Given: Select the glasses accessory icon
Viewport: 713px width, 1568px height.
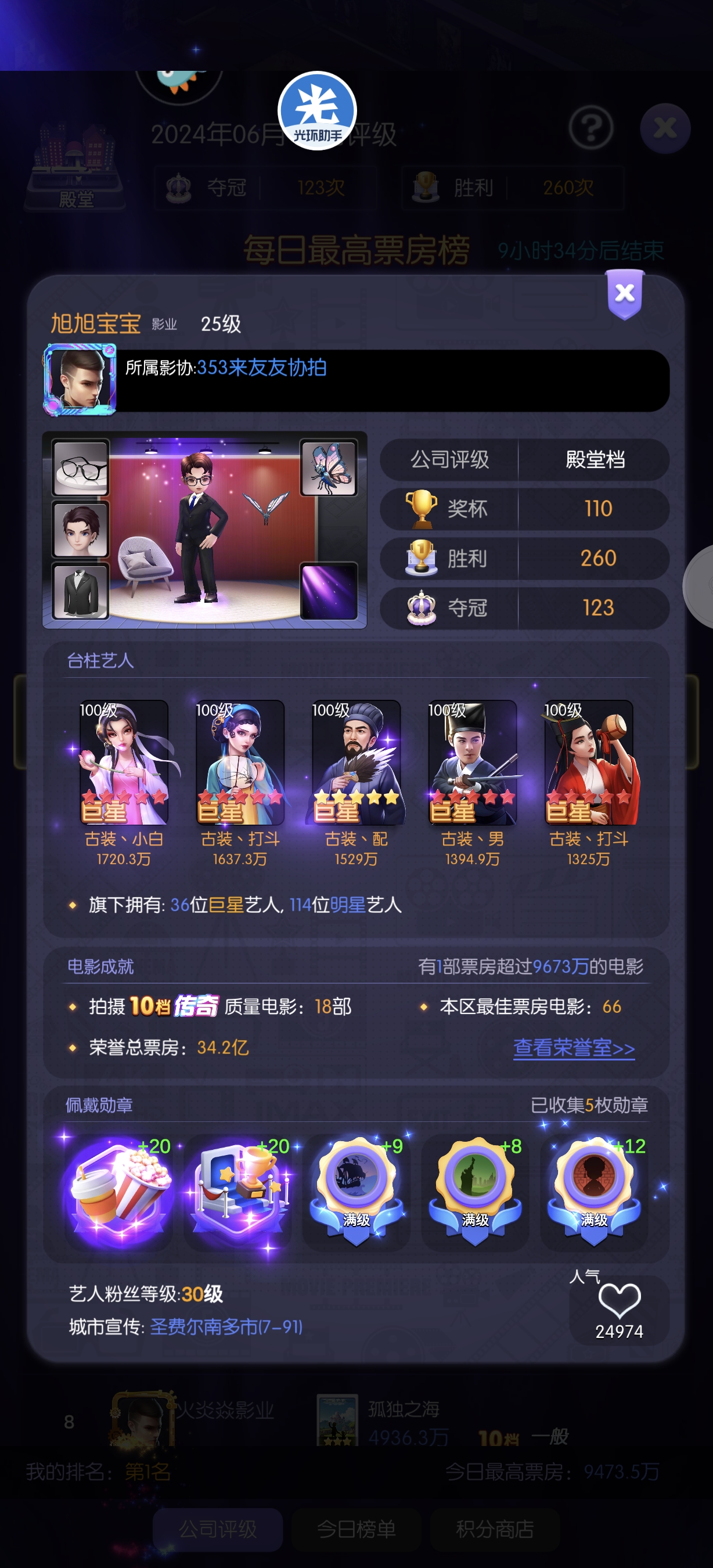Looking at the screenshot, I should (x=81, y=466).
